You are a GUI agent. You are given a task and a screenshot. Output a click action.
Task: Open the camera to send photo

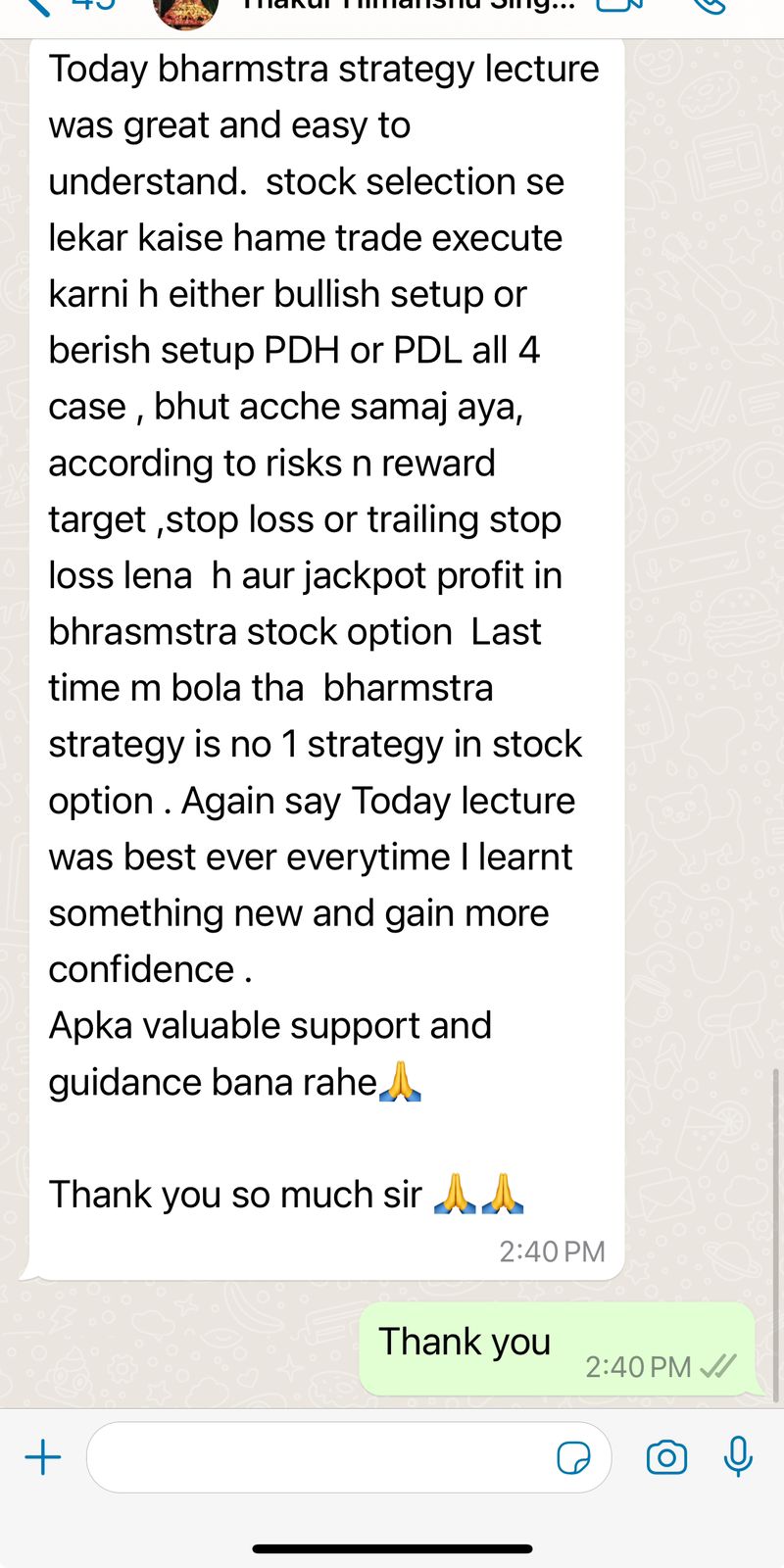666,1457
